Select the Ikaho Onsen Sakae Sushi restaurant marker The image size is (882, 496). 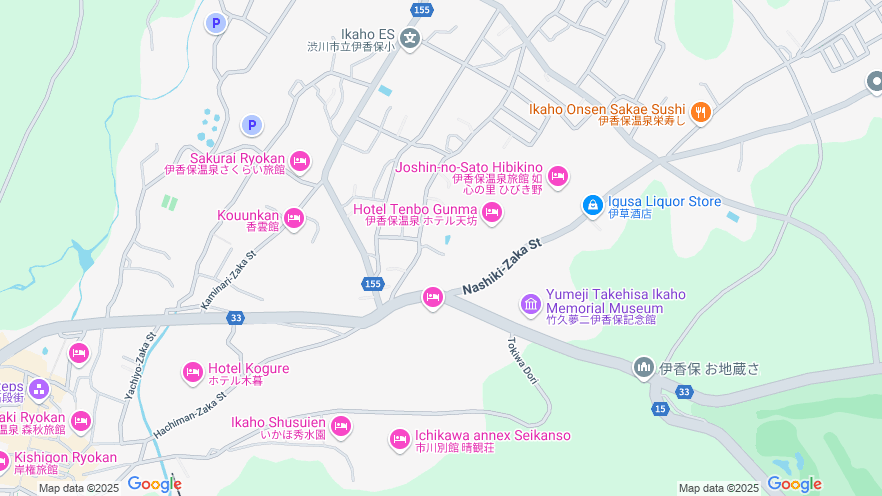[x=700, y=112]
